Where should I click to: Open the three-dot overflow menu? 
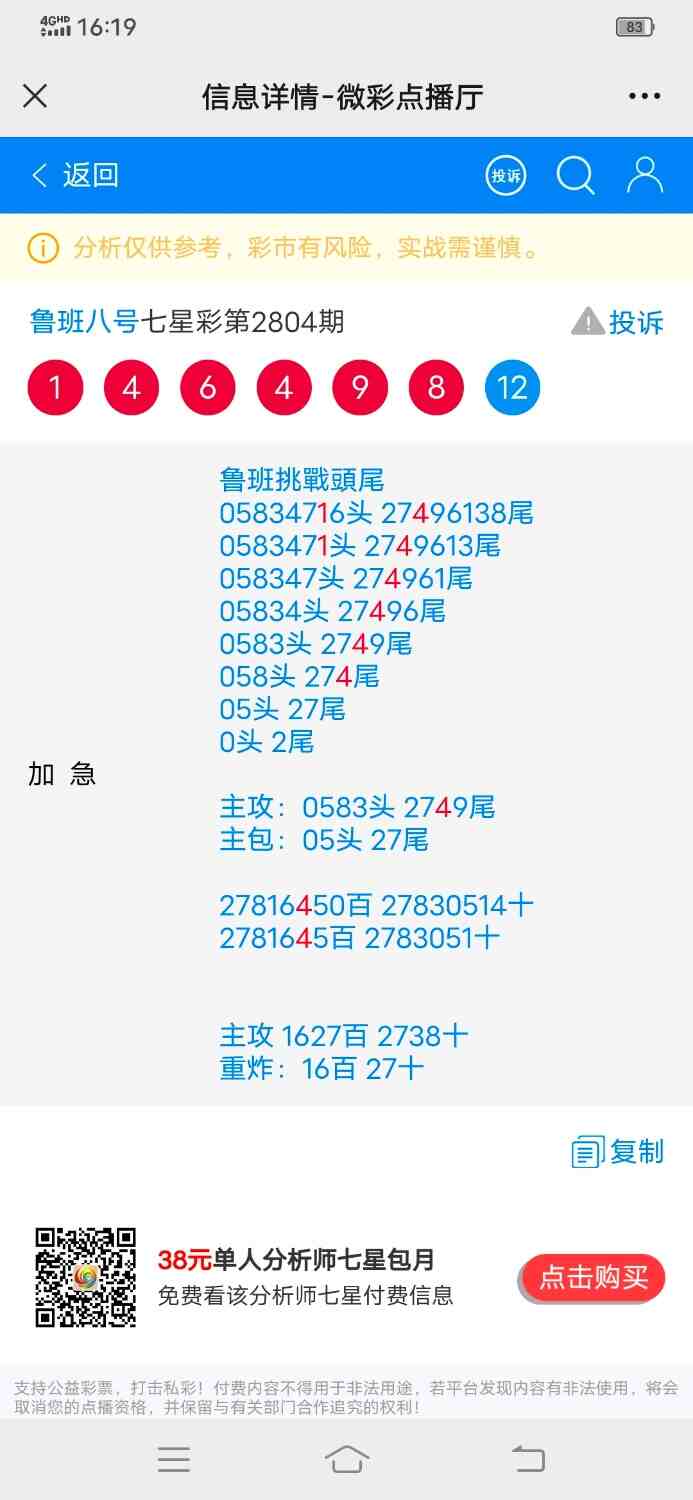645,96
